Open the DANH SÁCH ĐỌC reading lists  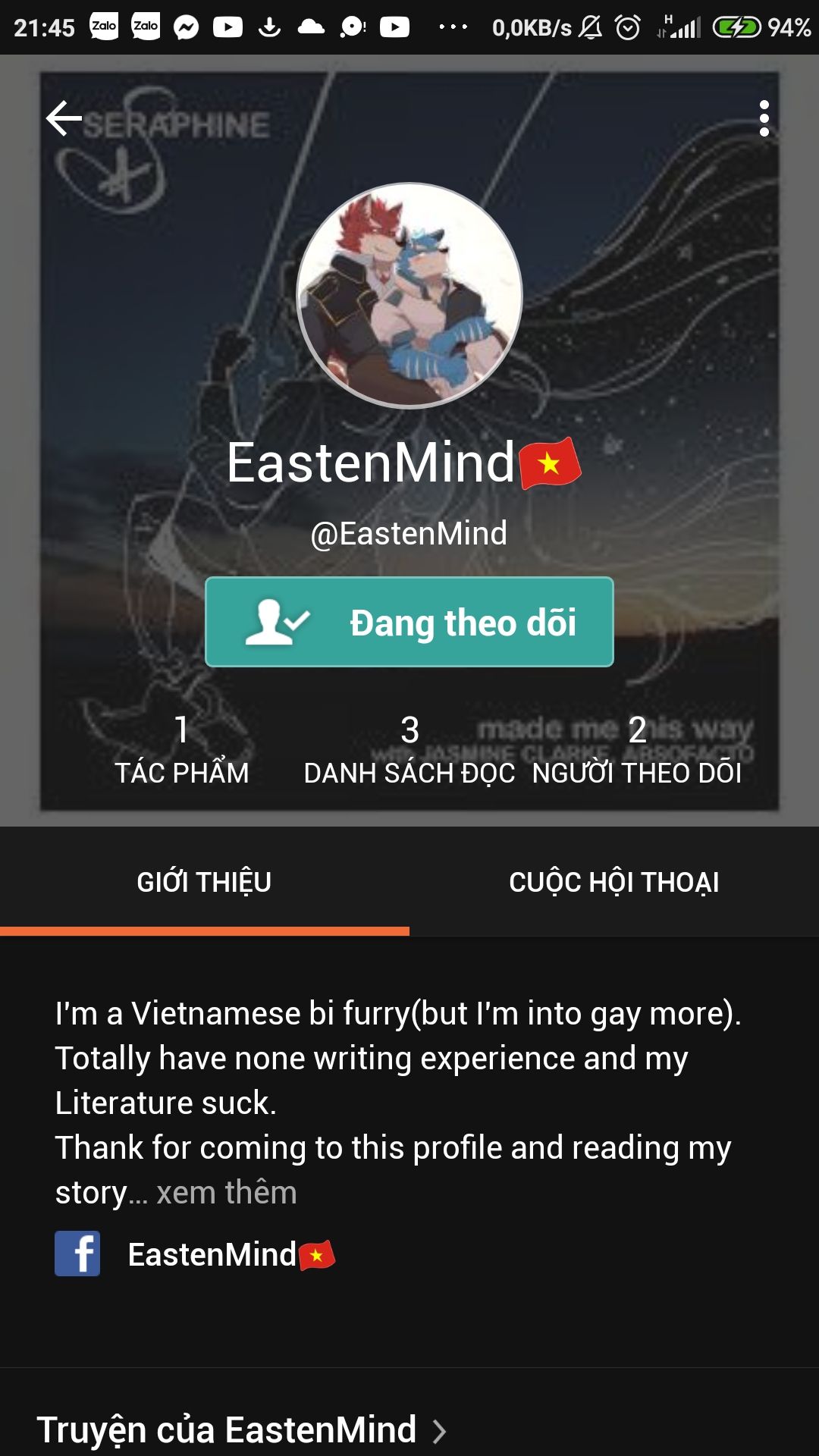coord(409,750)
